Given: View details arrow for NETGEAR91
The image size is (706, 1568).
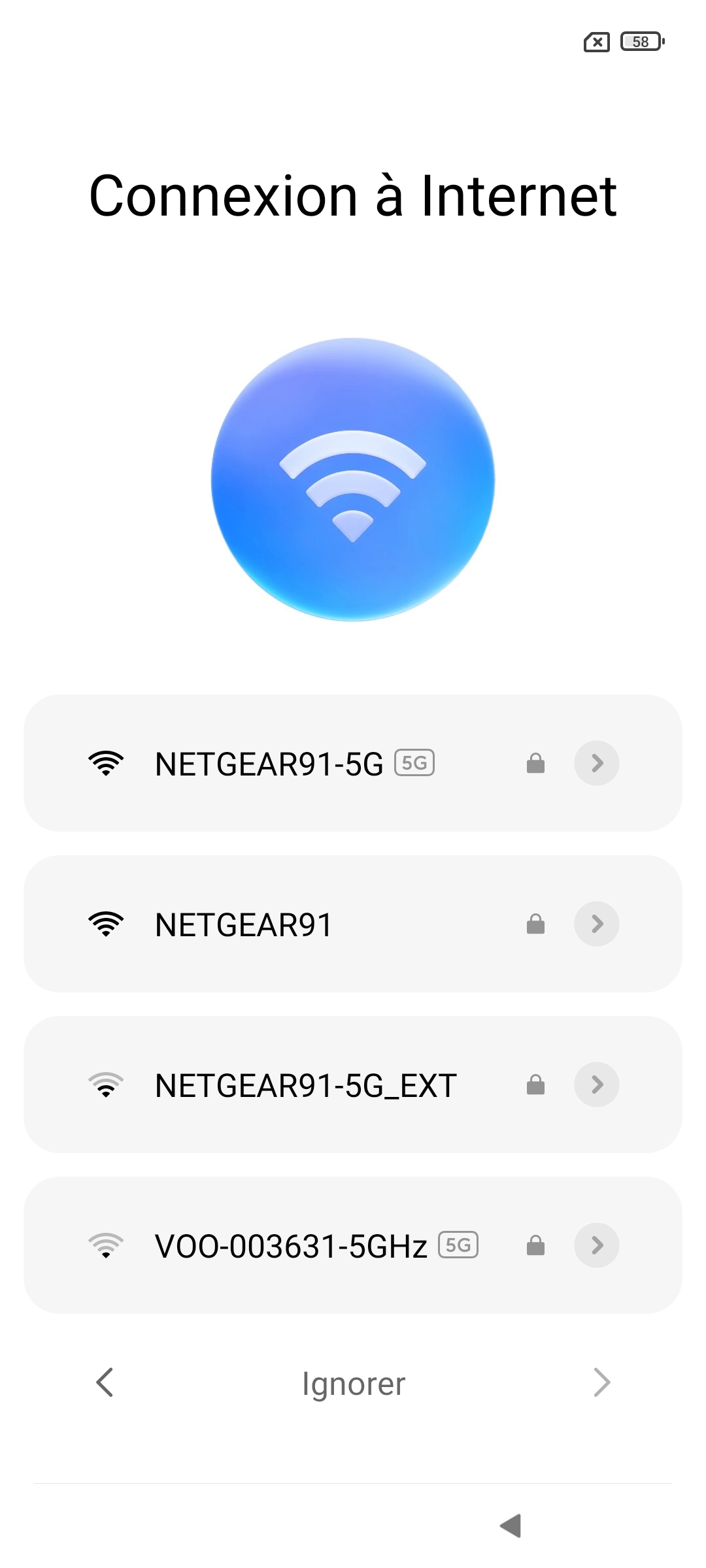Looking at the screenshot, I should coord(596,924).
